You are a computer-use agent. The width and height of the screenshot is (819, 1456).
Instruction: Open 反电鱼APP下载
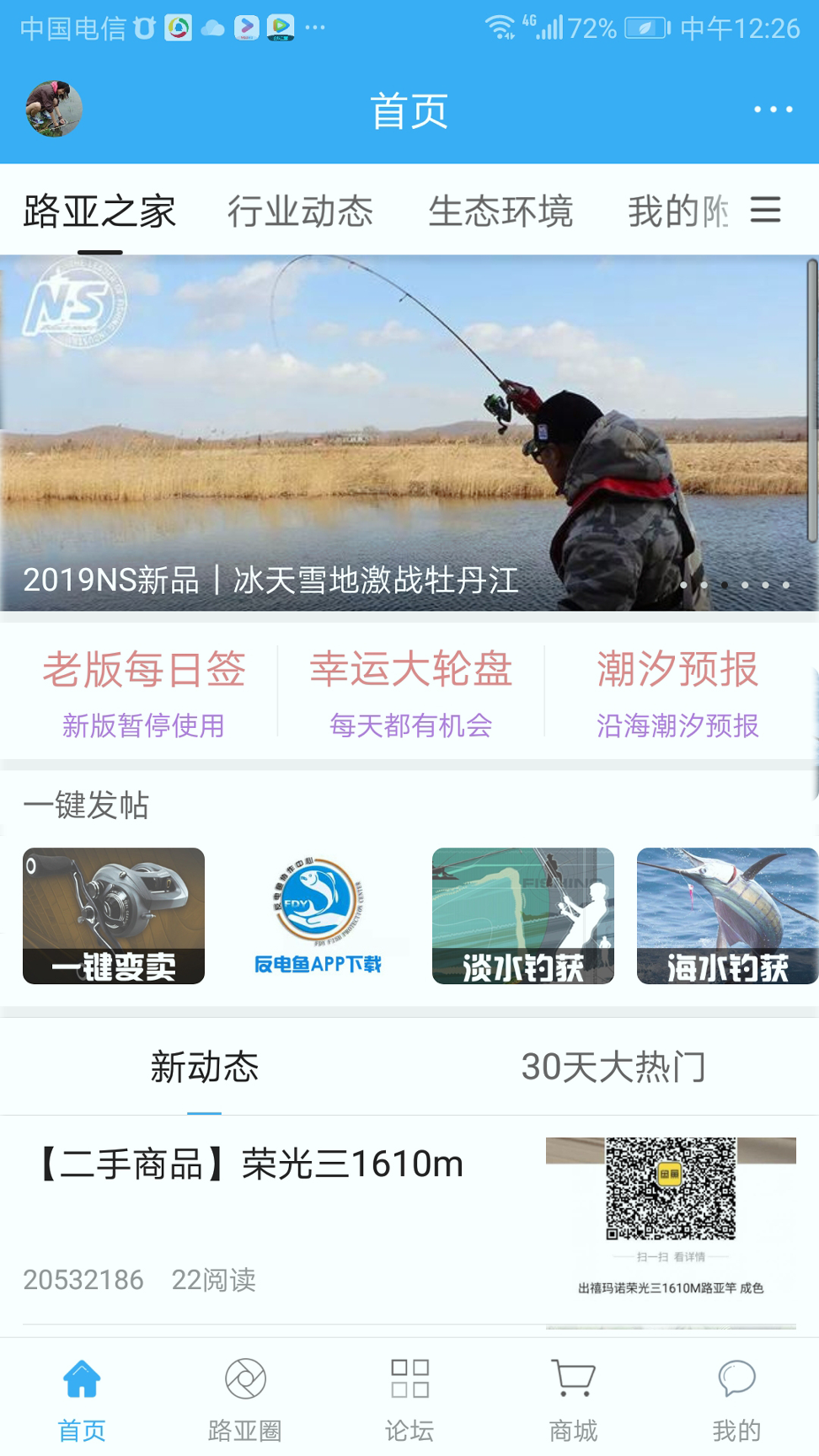318,917
